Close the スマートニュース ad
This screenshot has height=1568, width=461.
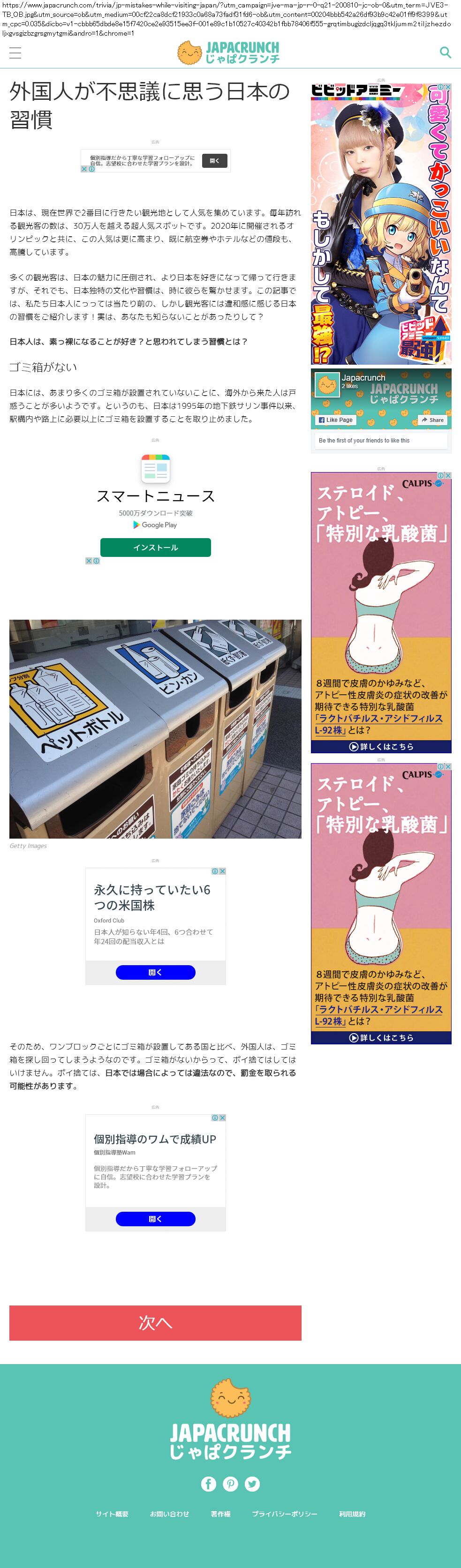click(88, 561)
